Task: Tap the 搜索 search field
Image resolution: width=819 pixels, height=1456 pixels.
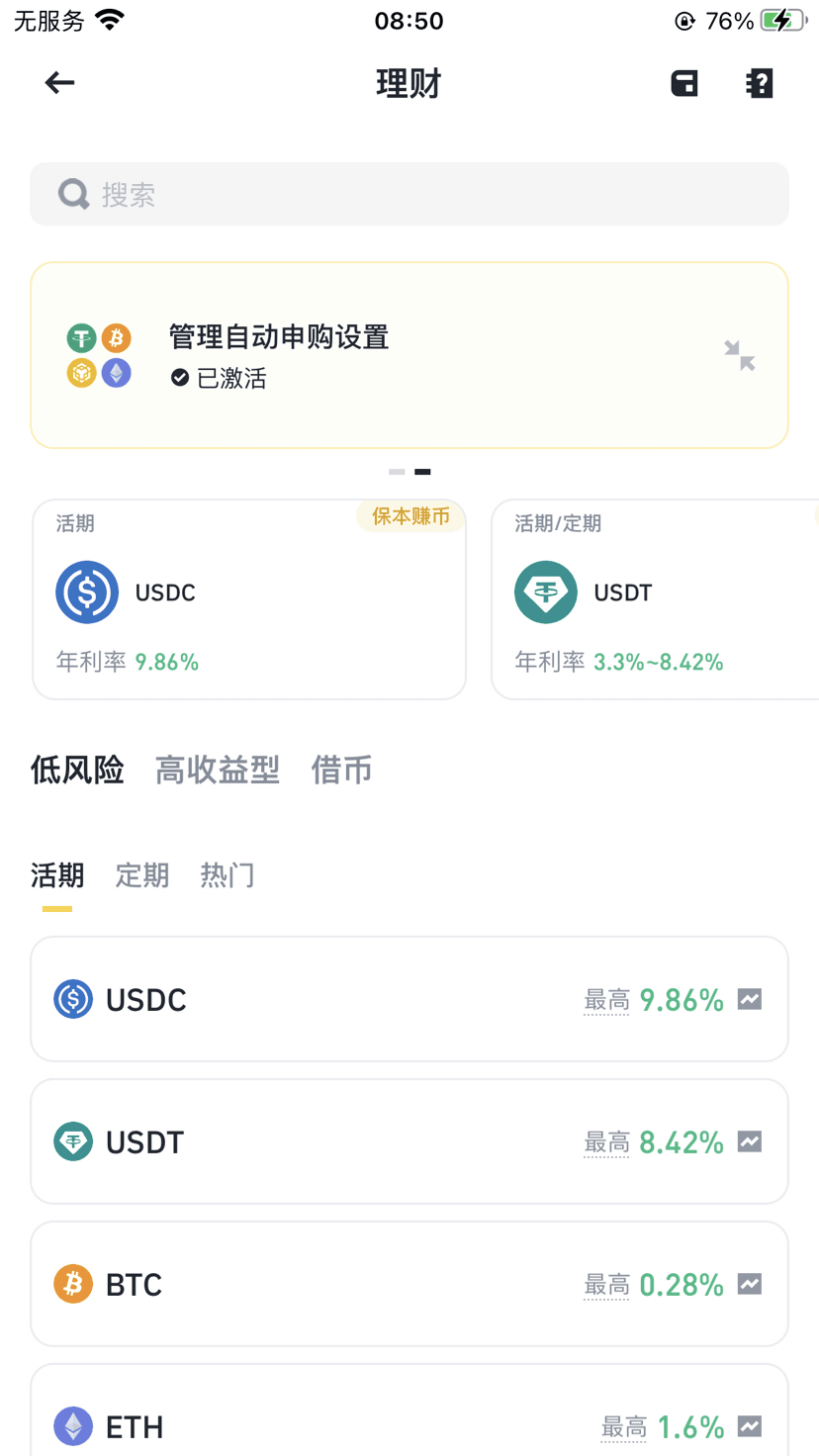Action: tap(409, 194)
